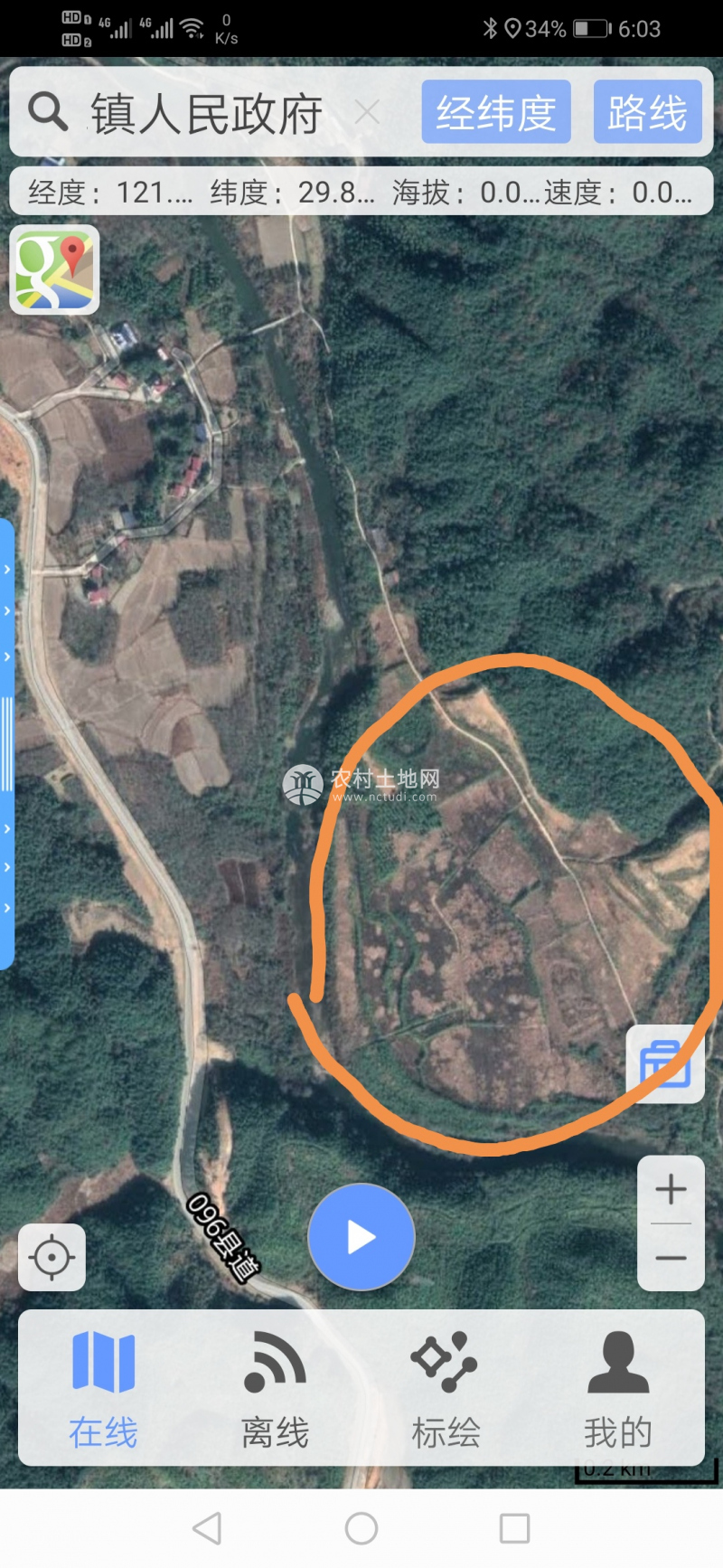Screen dimensions: 723x1568
Task: Tap the blue play button
Action: click(x=361, y=1236)
